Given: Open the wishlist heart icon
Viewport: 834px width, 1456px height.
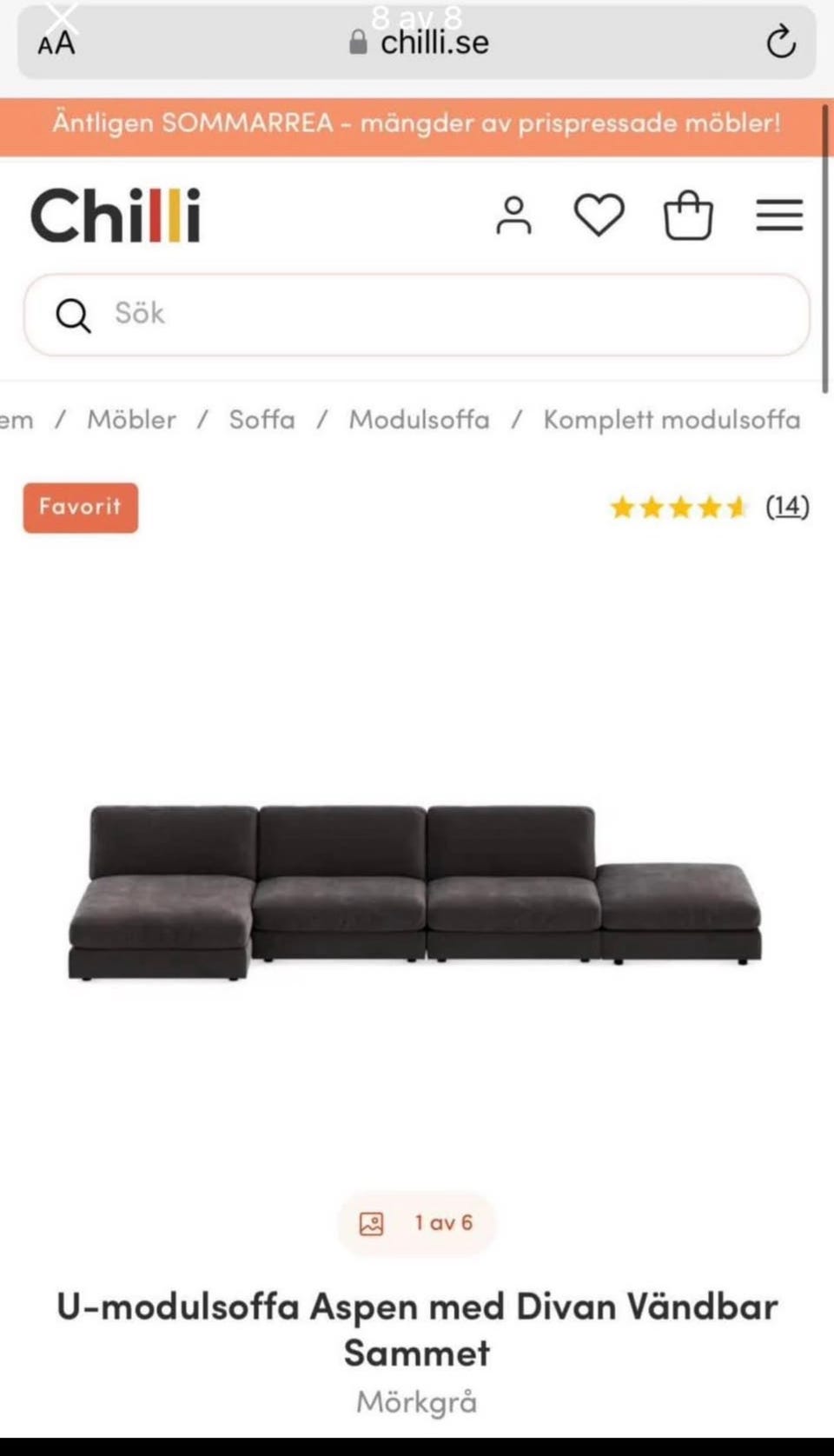Looking at the screenshot, I should (599, 216).
